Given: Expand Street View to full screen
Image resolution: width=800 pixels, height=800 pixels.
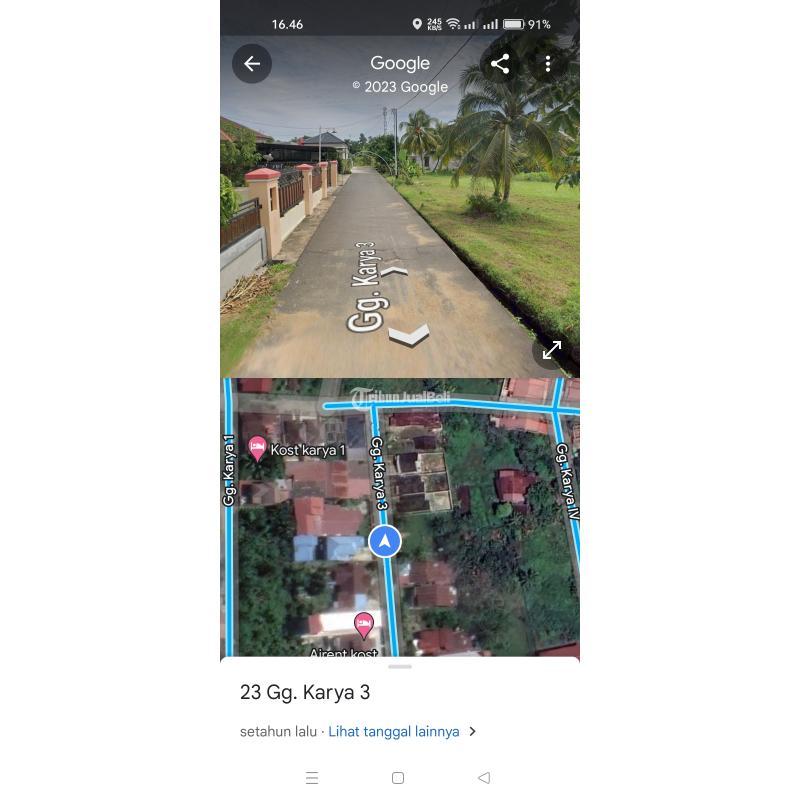Looking at the screenshot, I should (x=552, y=350).
